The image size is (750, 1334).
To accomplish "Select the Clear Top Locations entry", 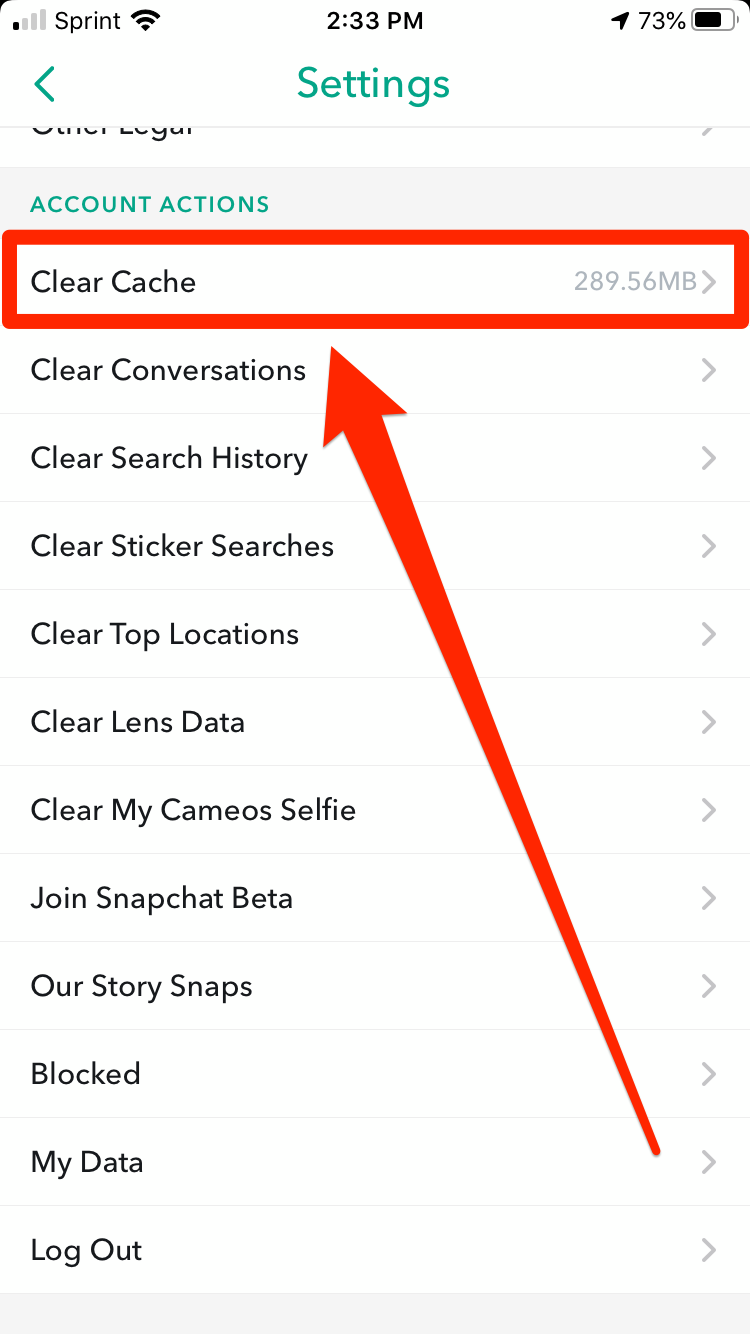I will coord(164,634).
